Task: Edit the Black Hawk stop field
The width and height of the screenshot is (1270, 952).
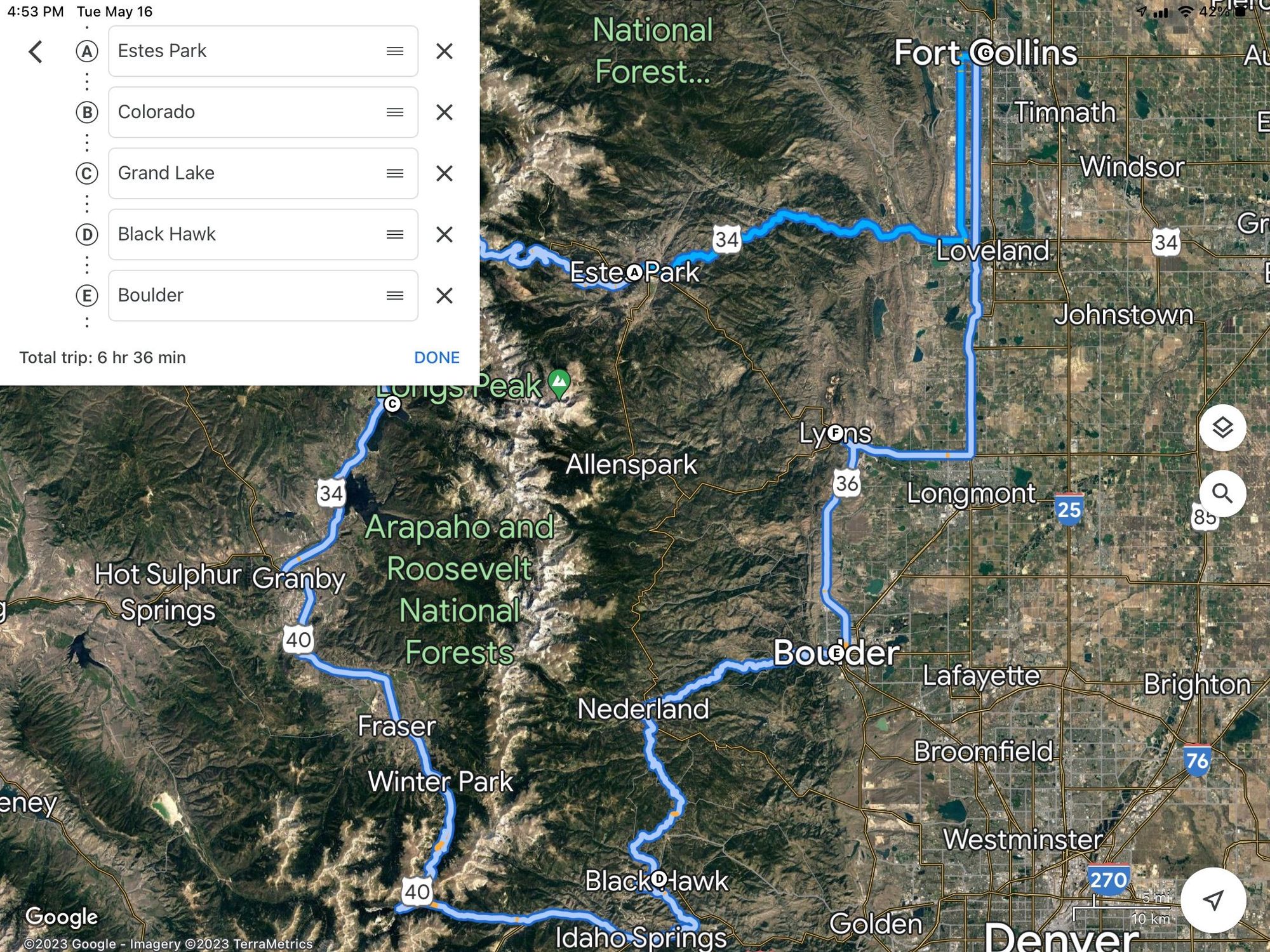Action: (248, 234)
